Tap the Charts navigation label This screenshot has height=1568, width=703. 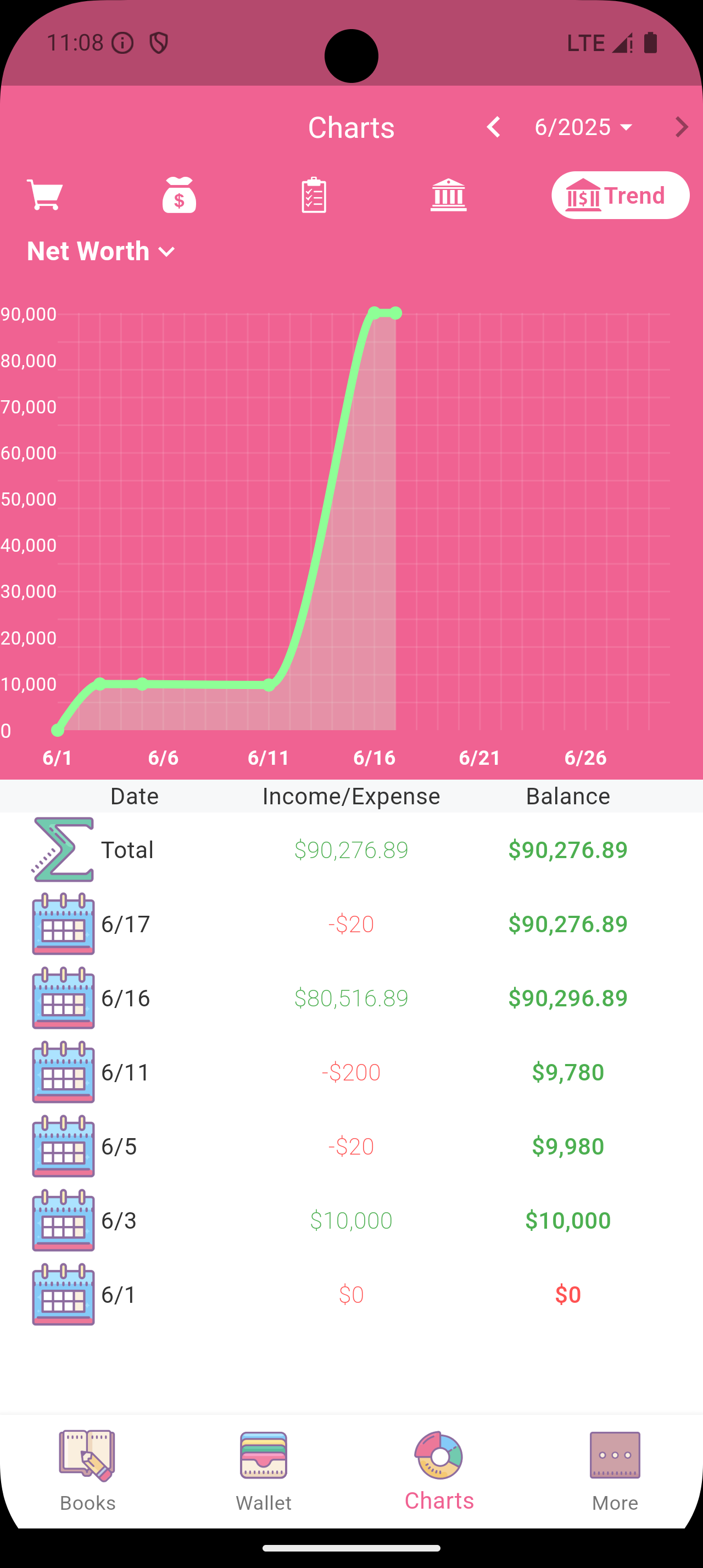pos(439,1500)
